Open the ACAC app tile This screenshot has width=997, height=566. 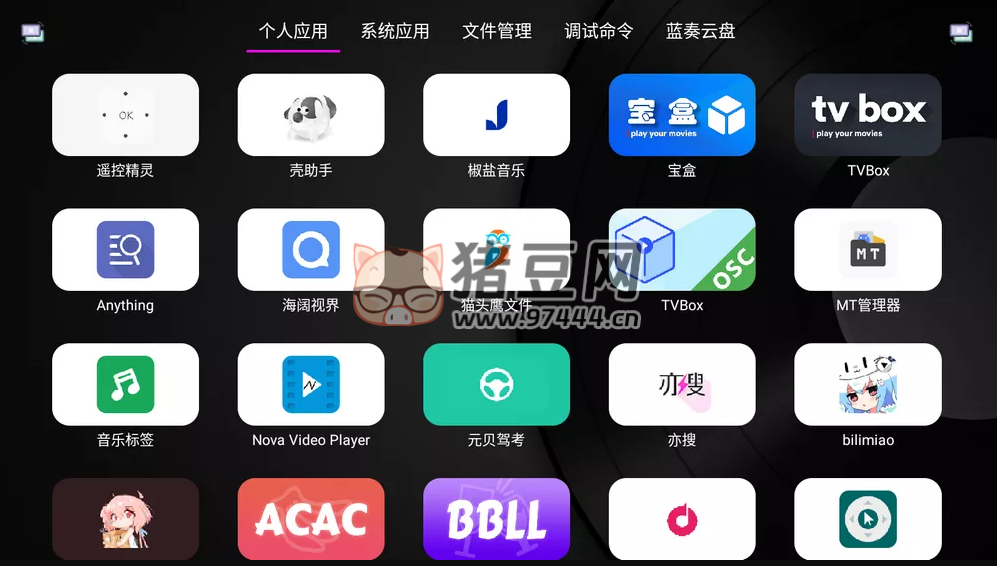311,519
